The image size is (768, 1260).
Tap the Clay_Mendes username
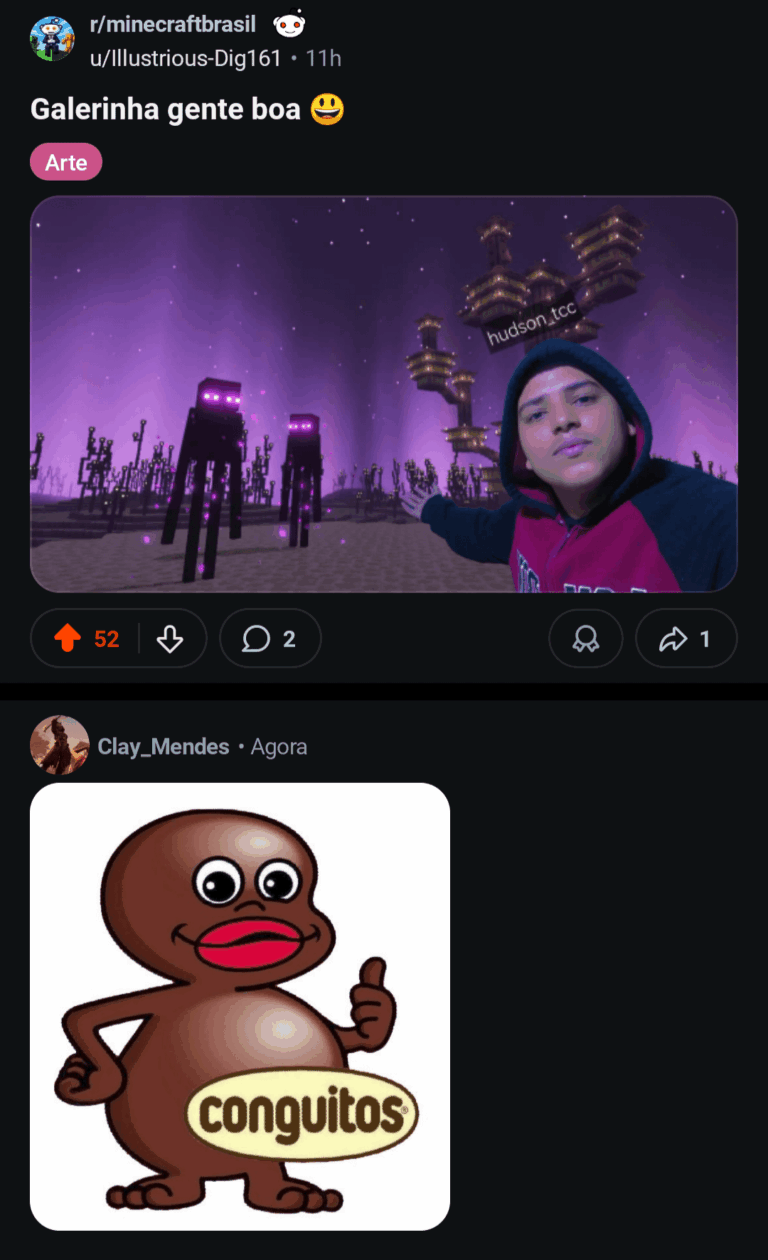(163, 746)
